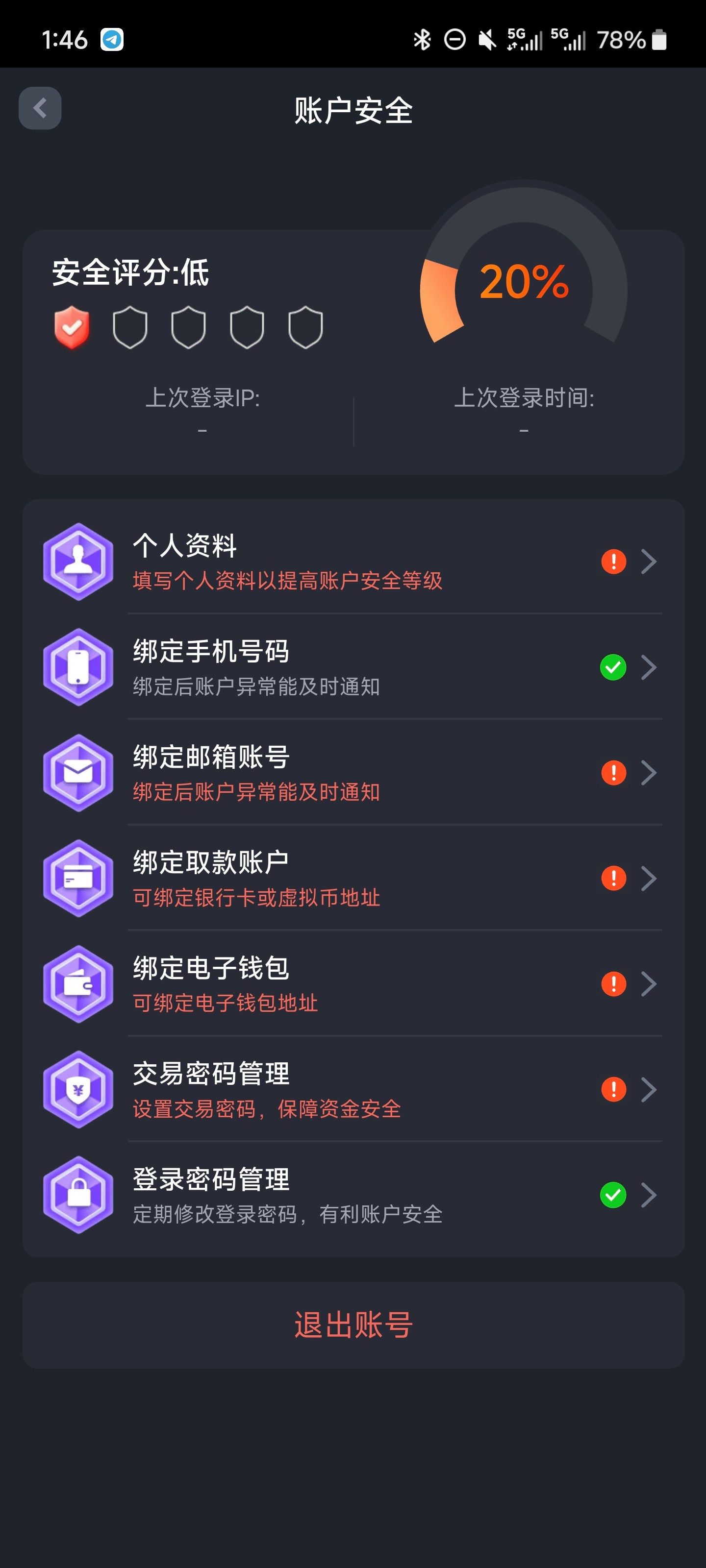706x1568 pixels.
Task: Open 登录密码管理 row
Action: pyautogui.click(x=353, y=1195)
